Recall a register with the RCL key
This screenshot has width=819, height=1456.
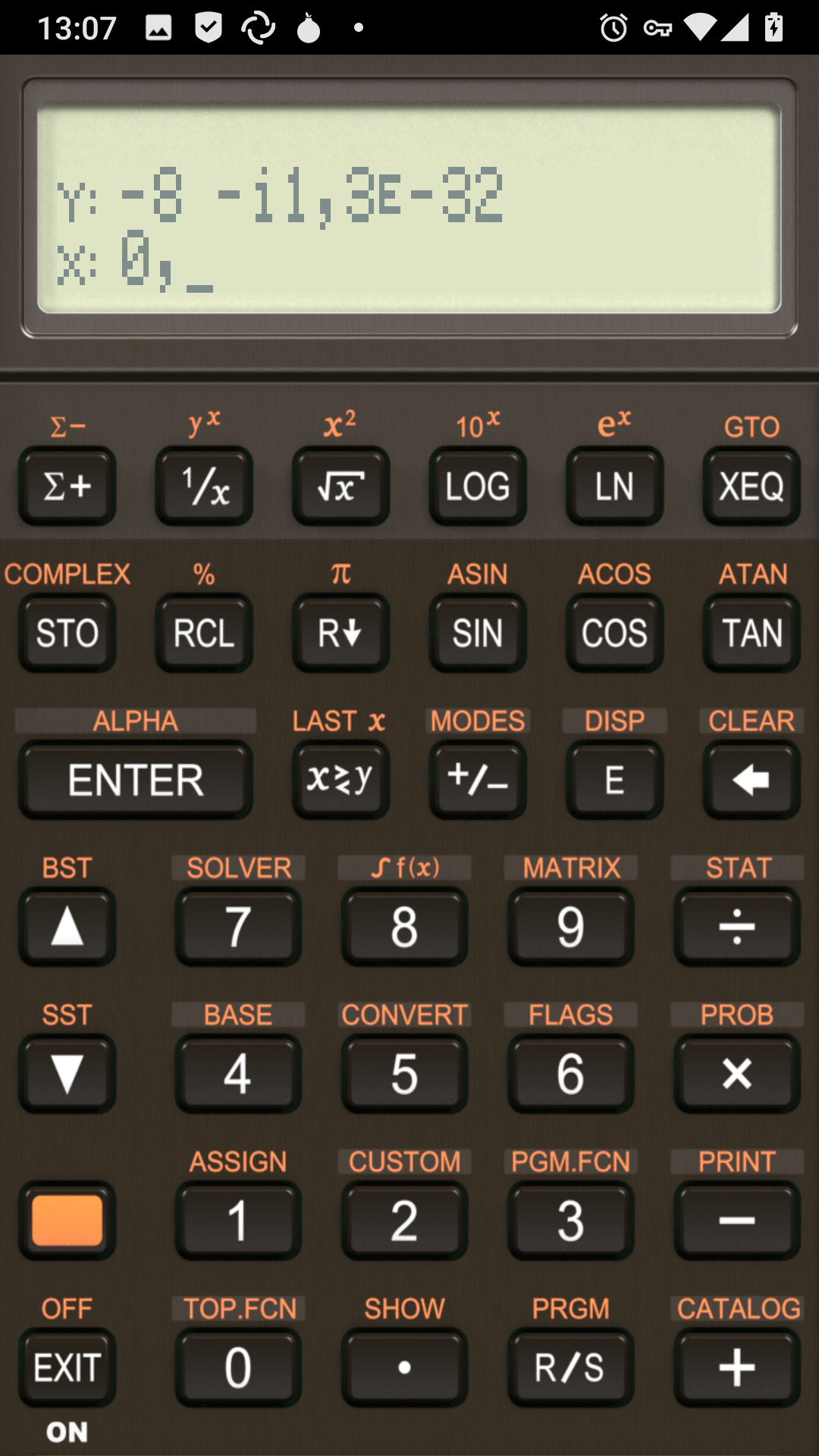[204, 633]
